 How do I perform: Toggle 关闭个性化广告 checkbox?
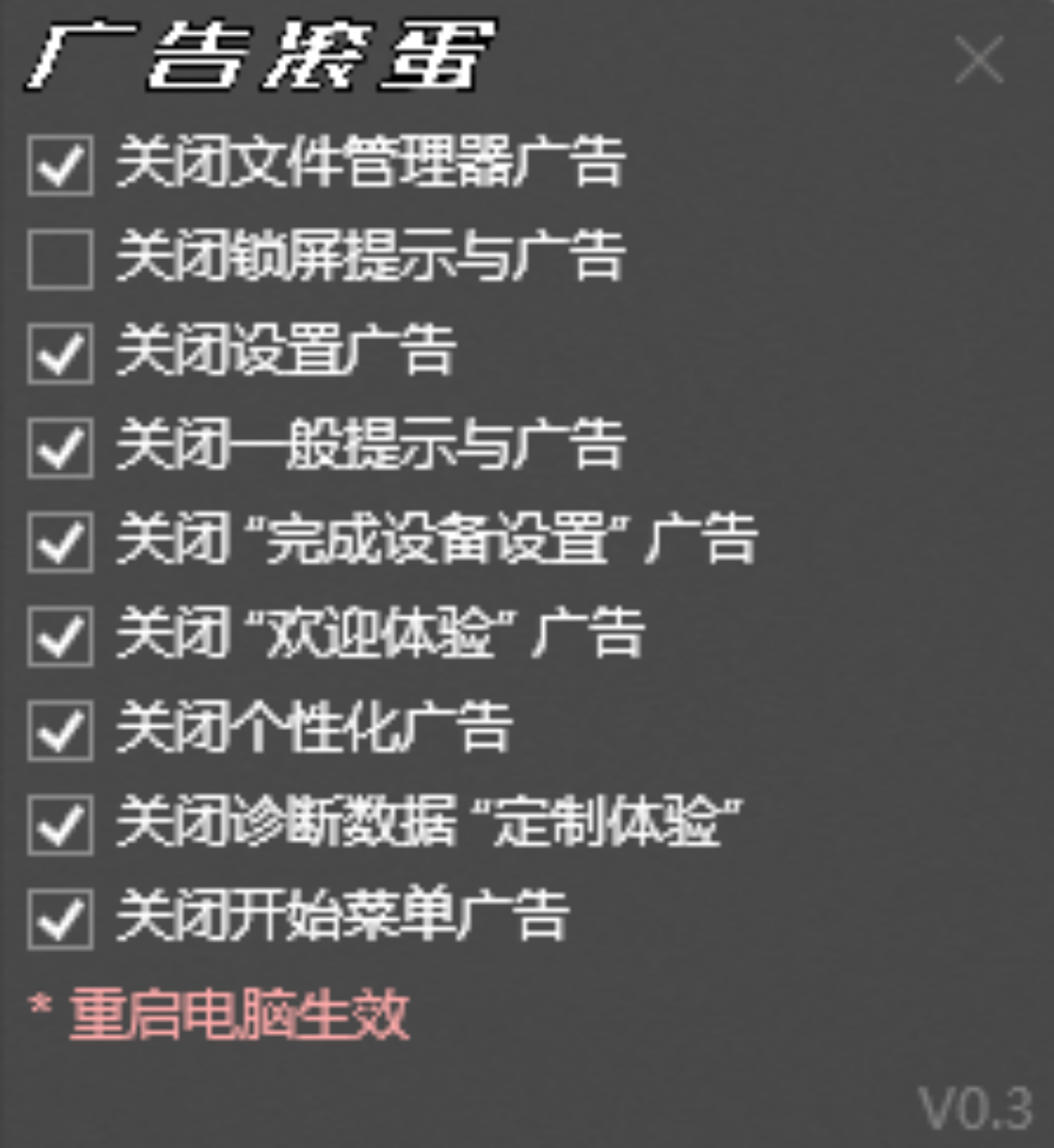coord(60,730)
